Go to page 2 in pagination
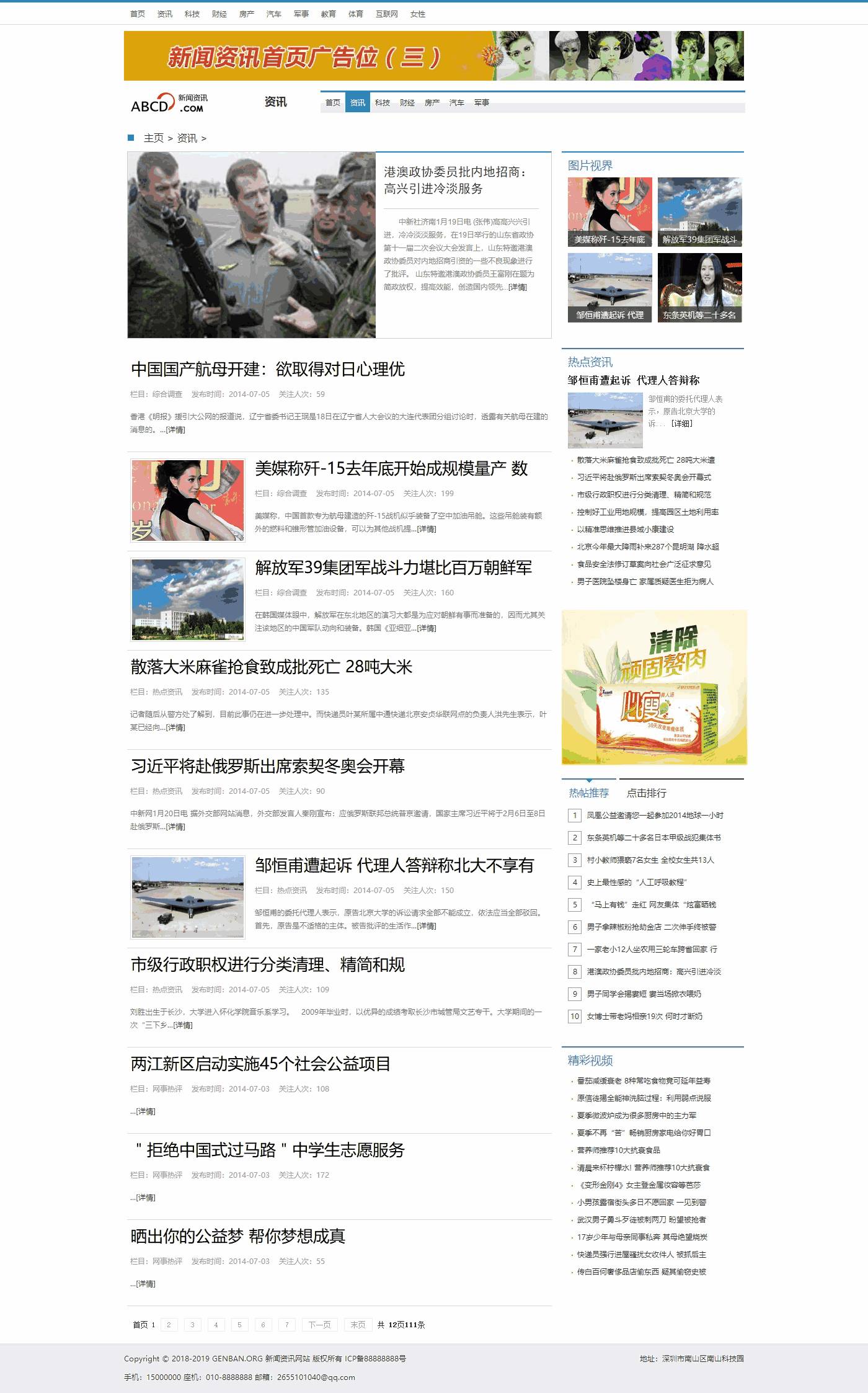This screenshot has width=868, height=1393. [x=169, y=1325]
